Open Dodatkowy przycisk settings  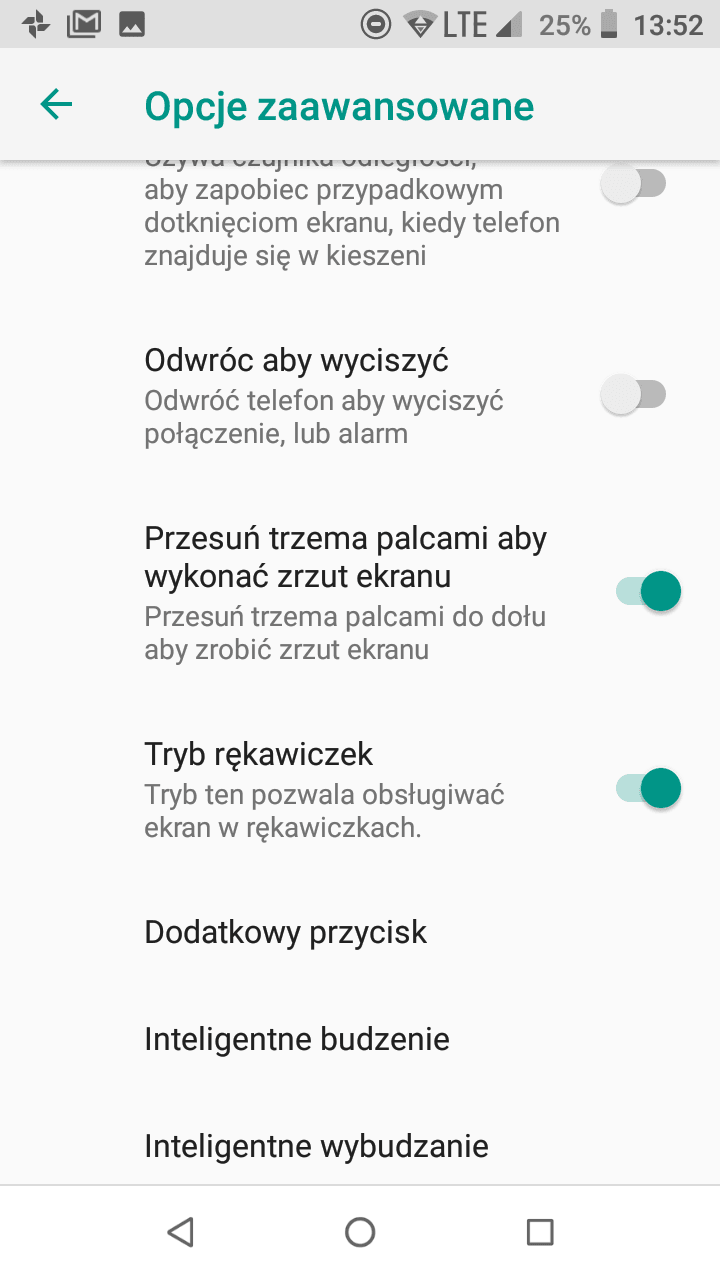[360, 932]
